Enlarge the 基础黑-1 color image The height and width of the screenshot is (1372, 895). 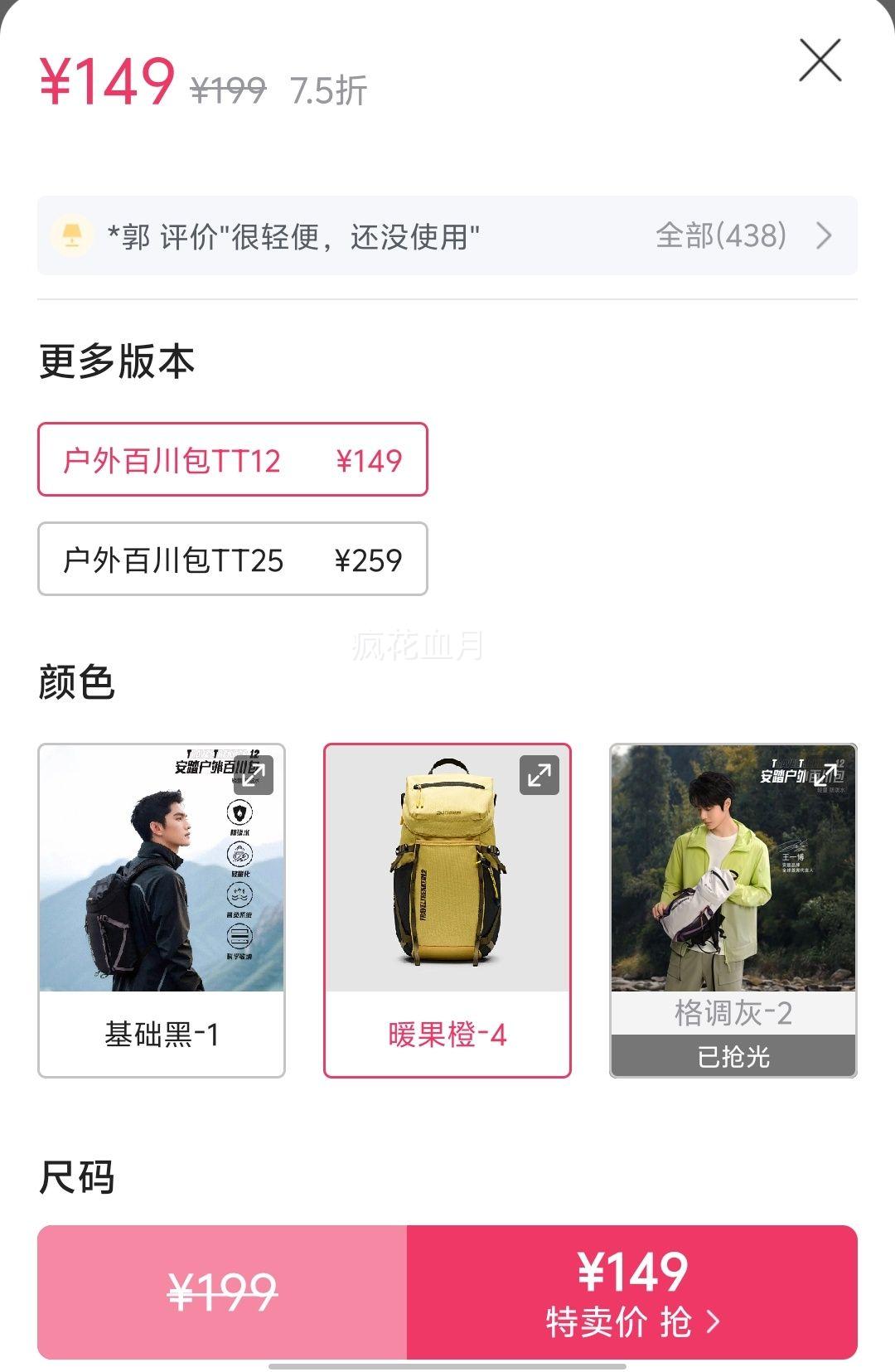[x=254, y=775]
